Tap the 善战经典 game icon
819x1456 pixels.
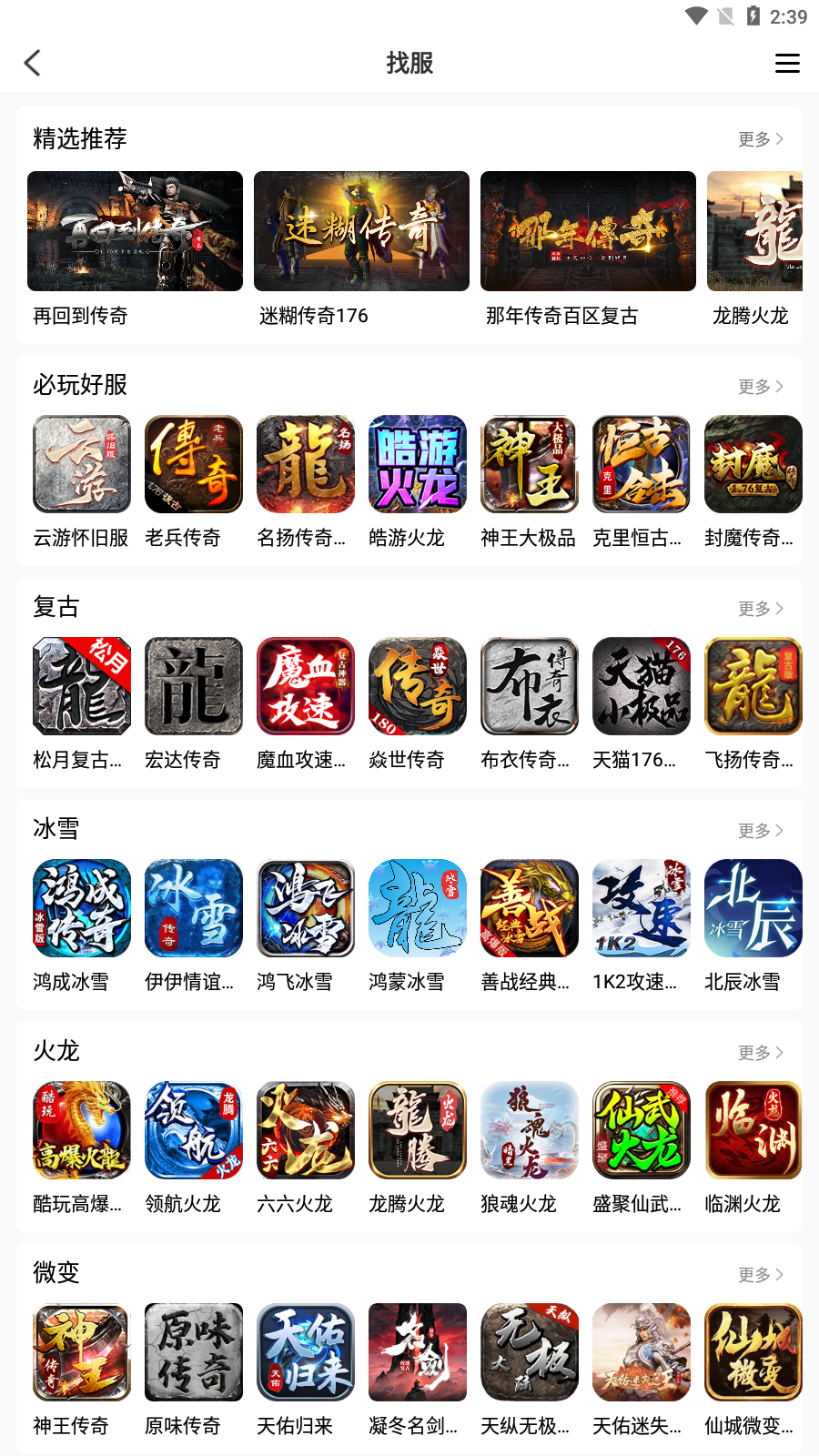(x=529, y=908)
